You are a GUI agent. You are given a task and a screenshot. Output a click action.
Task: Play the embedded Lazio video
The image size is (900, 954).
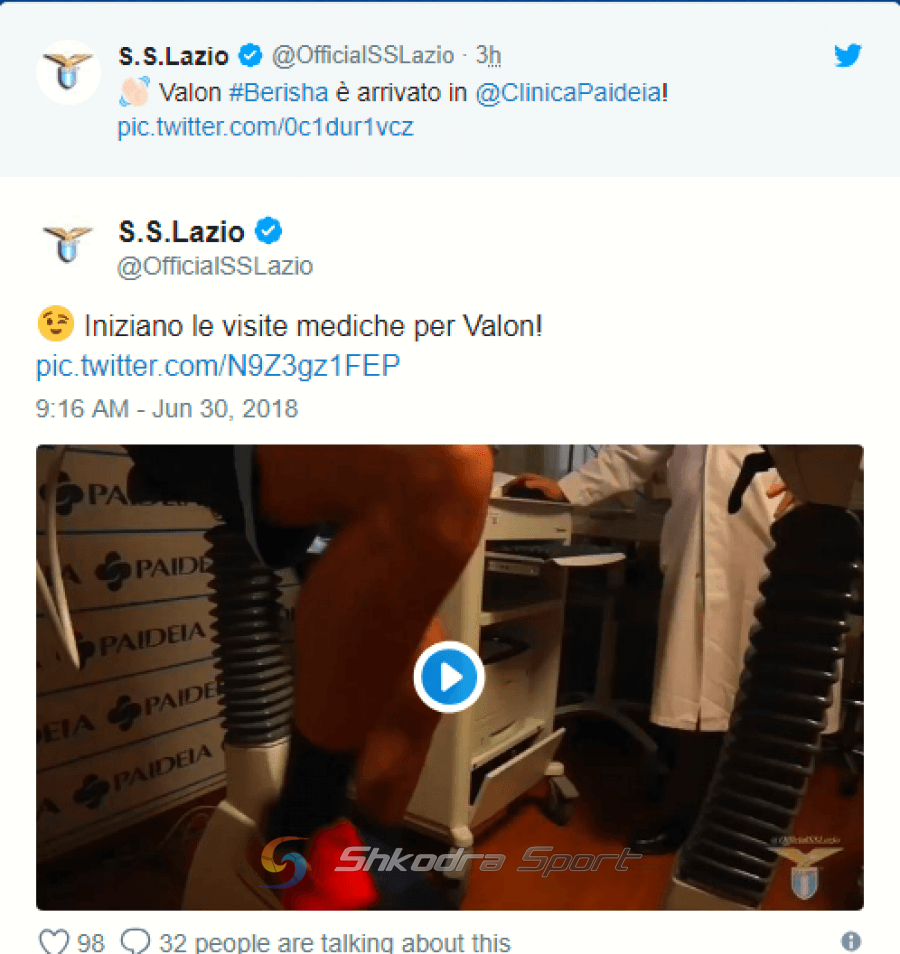pos(449,677)
